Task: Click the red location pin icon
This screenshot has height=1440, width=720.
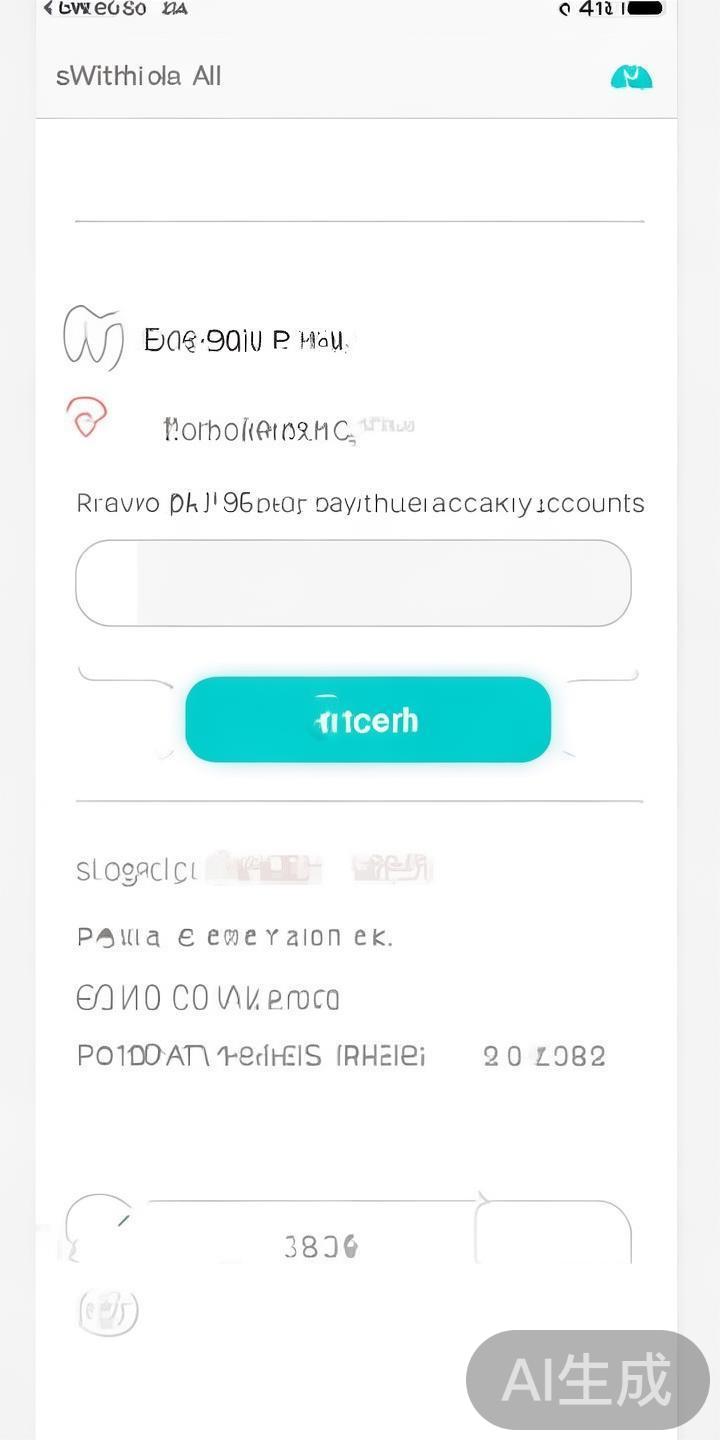Action: [86, 418]
